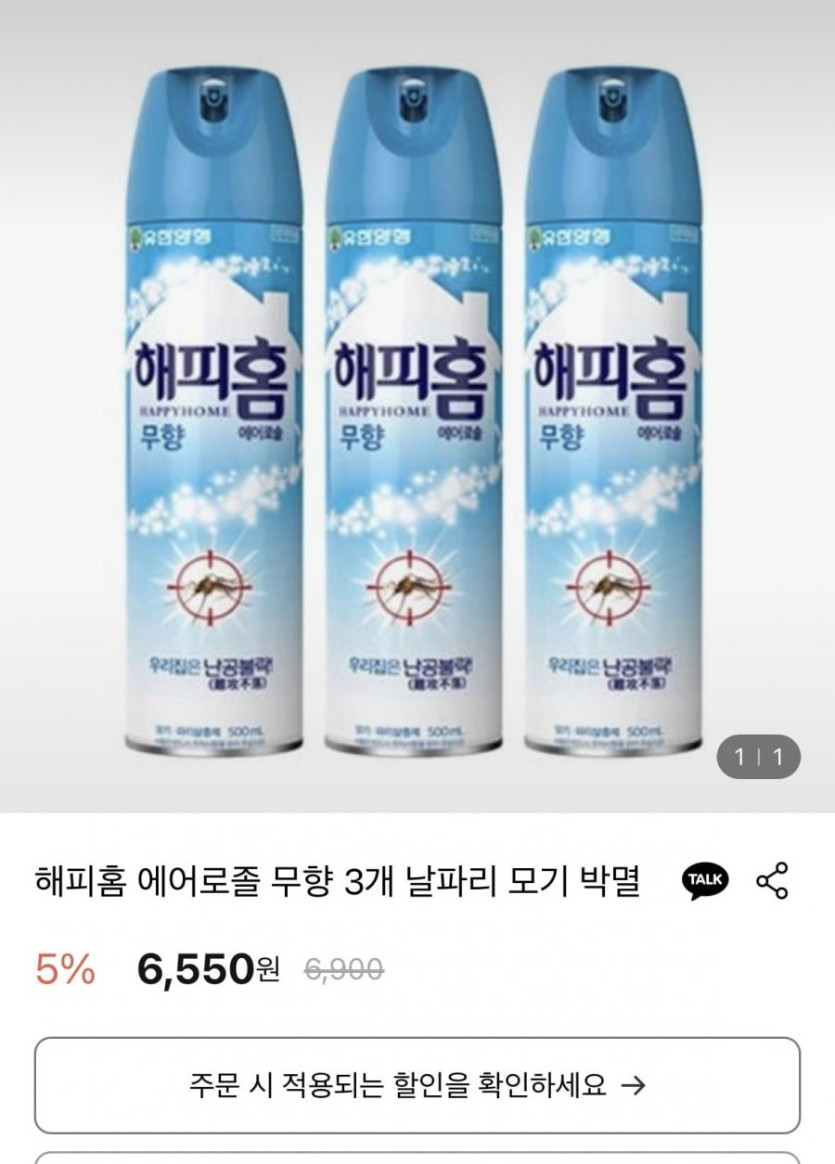
Task: Open the share options icon
Action: click(x=772, y=881)
